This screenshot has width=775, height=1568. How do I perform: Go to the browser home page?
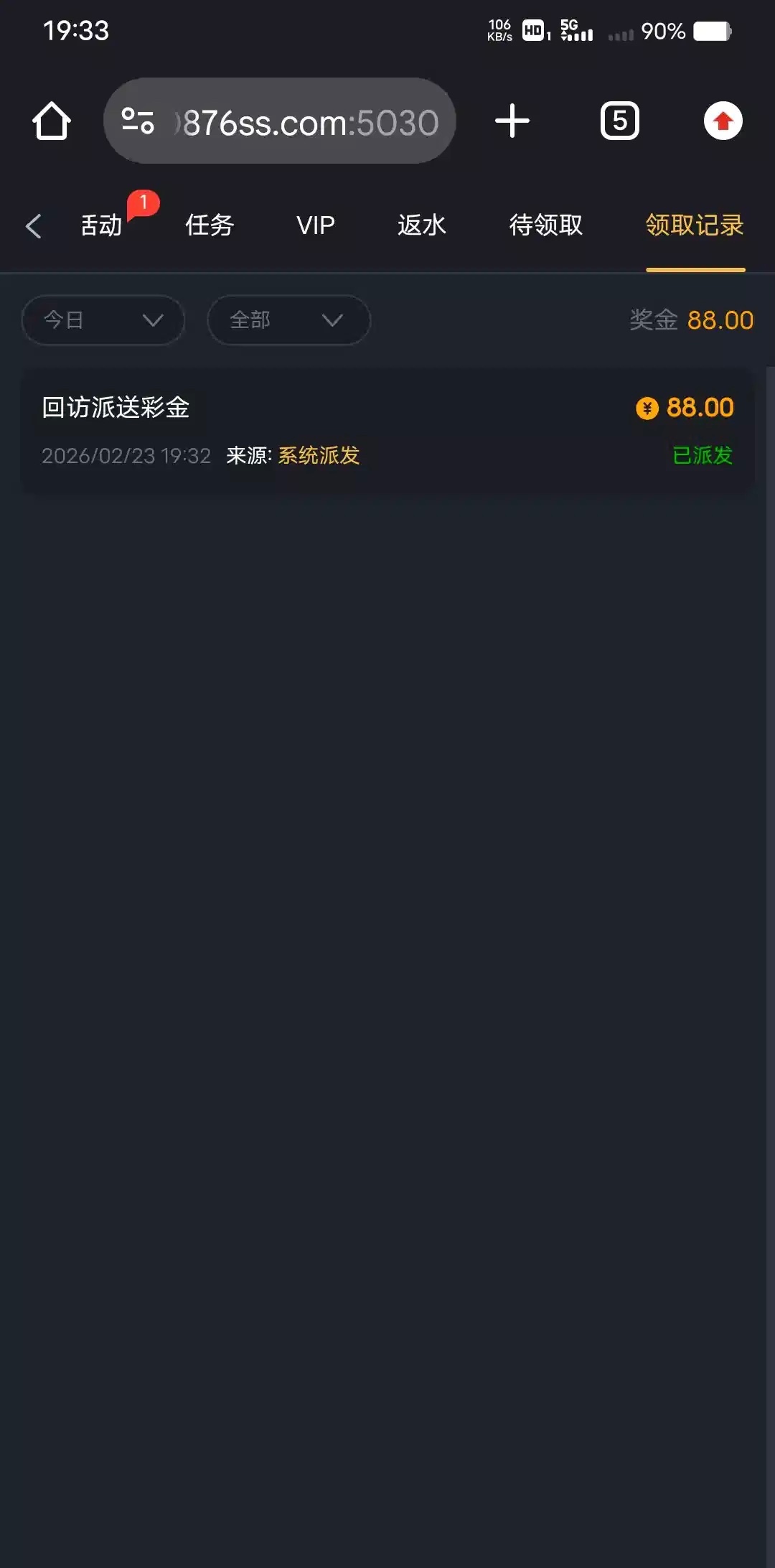[x=52, y=121]
